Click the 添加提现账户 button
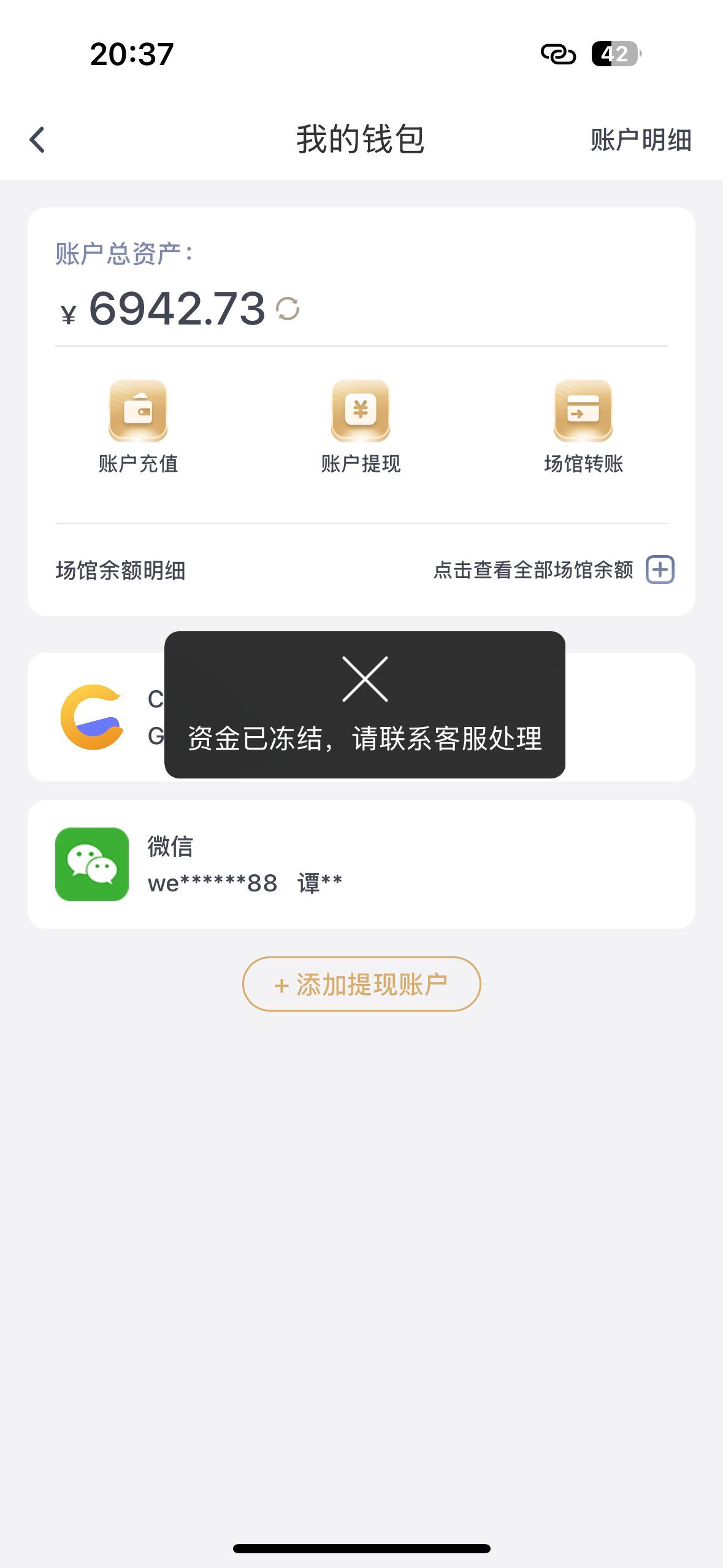Image resolution: width=723 pixels, height=1568 pixels. click(361, 983)
